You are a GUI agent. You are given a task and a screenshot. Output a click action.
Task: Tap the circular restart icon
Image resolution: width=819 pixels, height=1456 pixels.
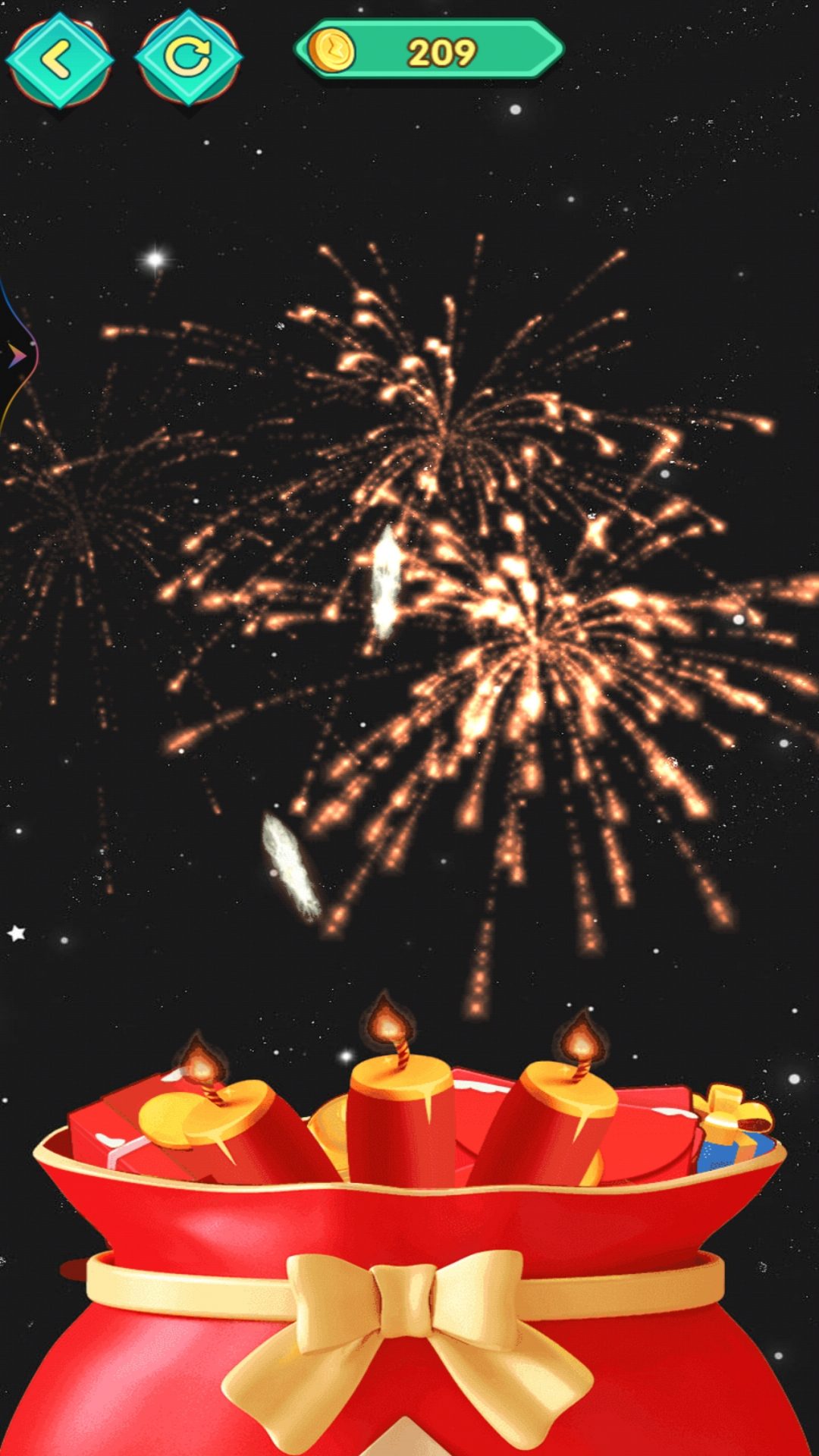[188, 57]
